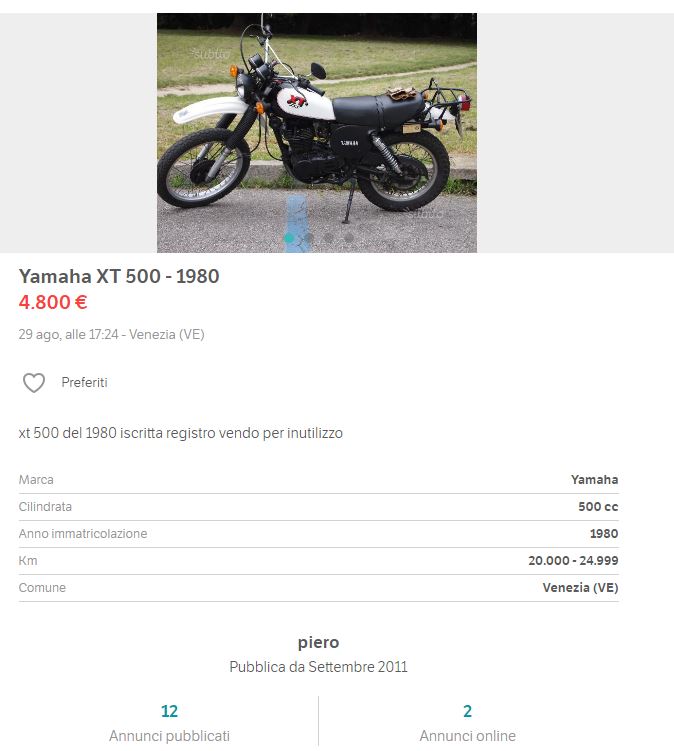Open the Yamaha XT 500 photo

[316, 120]
